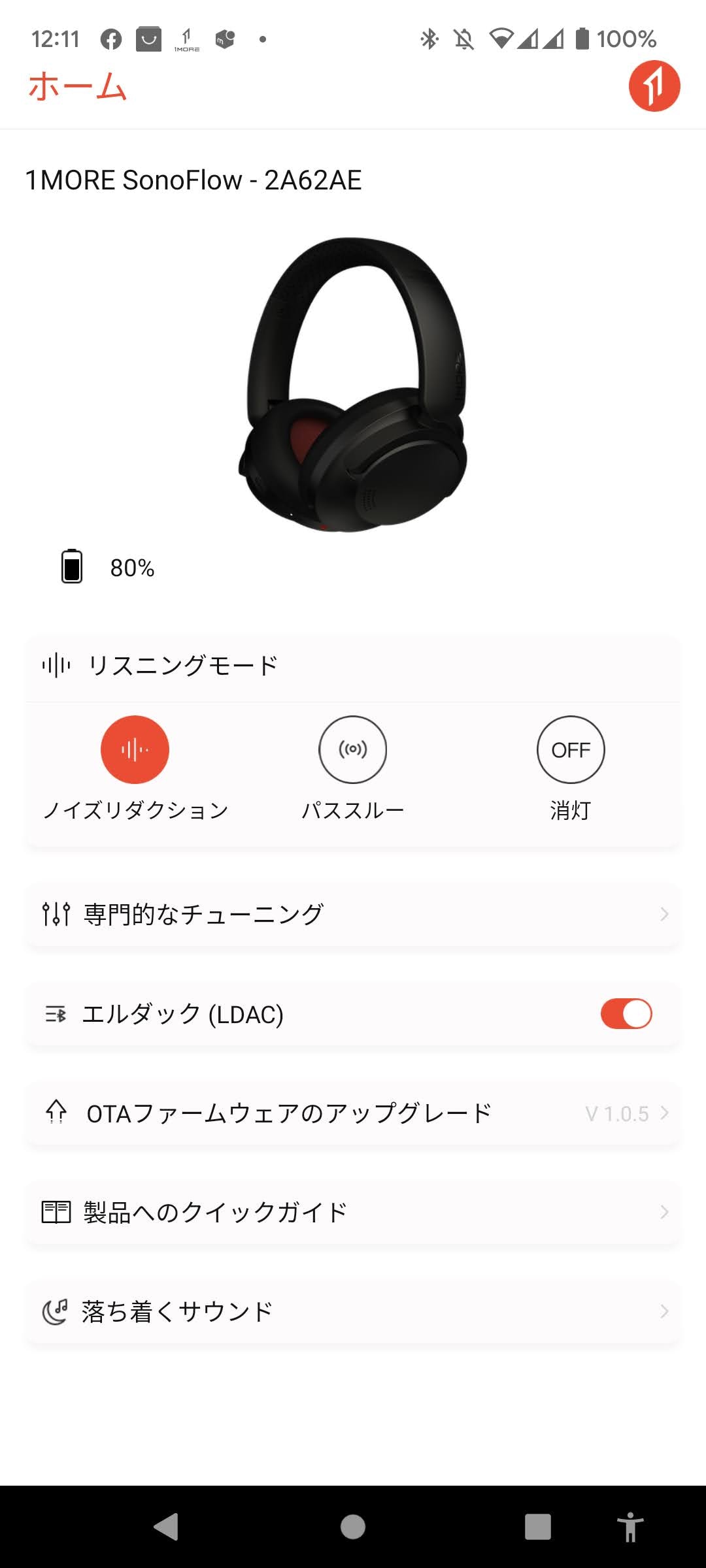Click the 専門的なチューニング equalizer sliders icon
The image size is (706, 1568).
pos(56,914)
